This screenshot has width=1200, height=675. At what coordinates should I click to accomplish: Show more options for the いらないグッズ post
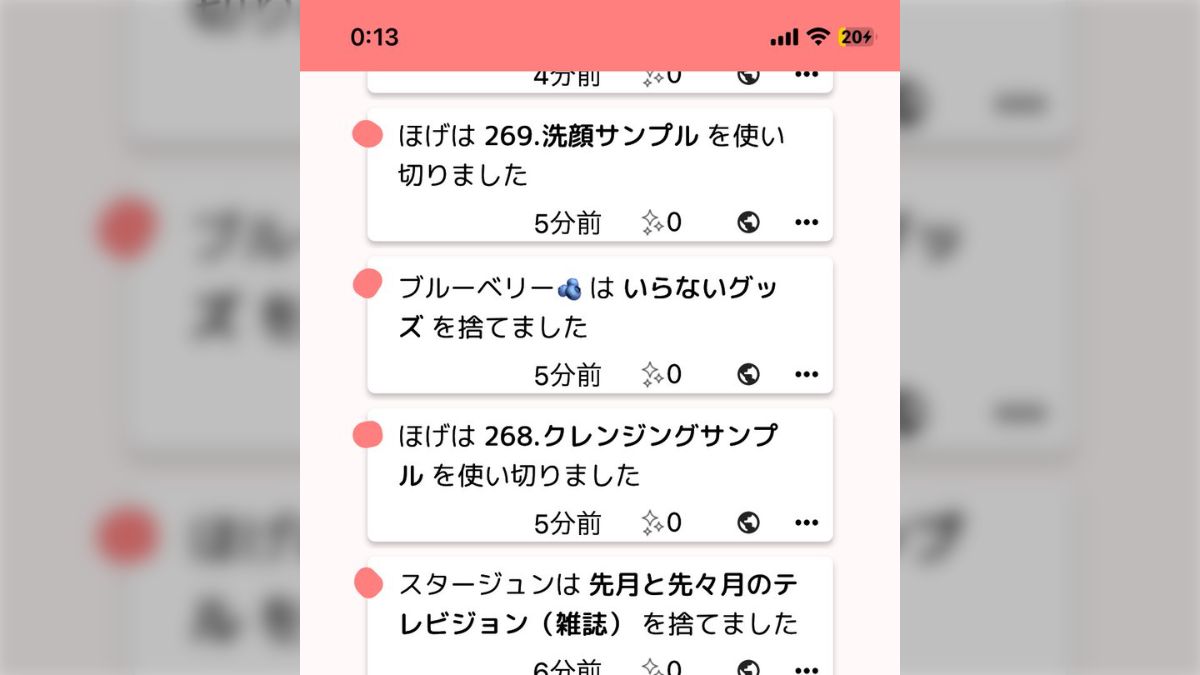pos(806,375)
